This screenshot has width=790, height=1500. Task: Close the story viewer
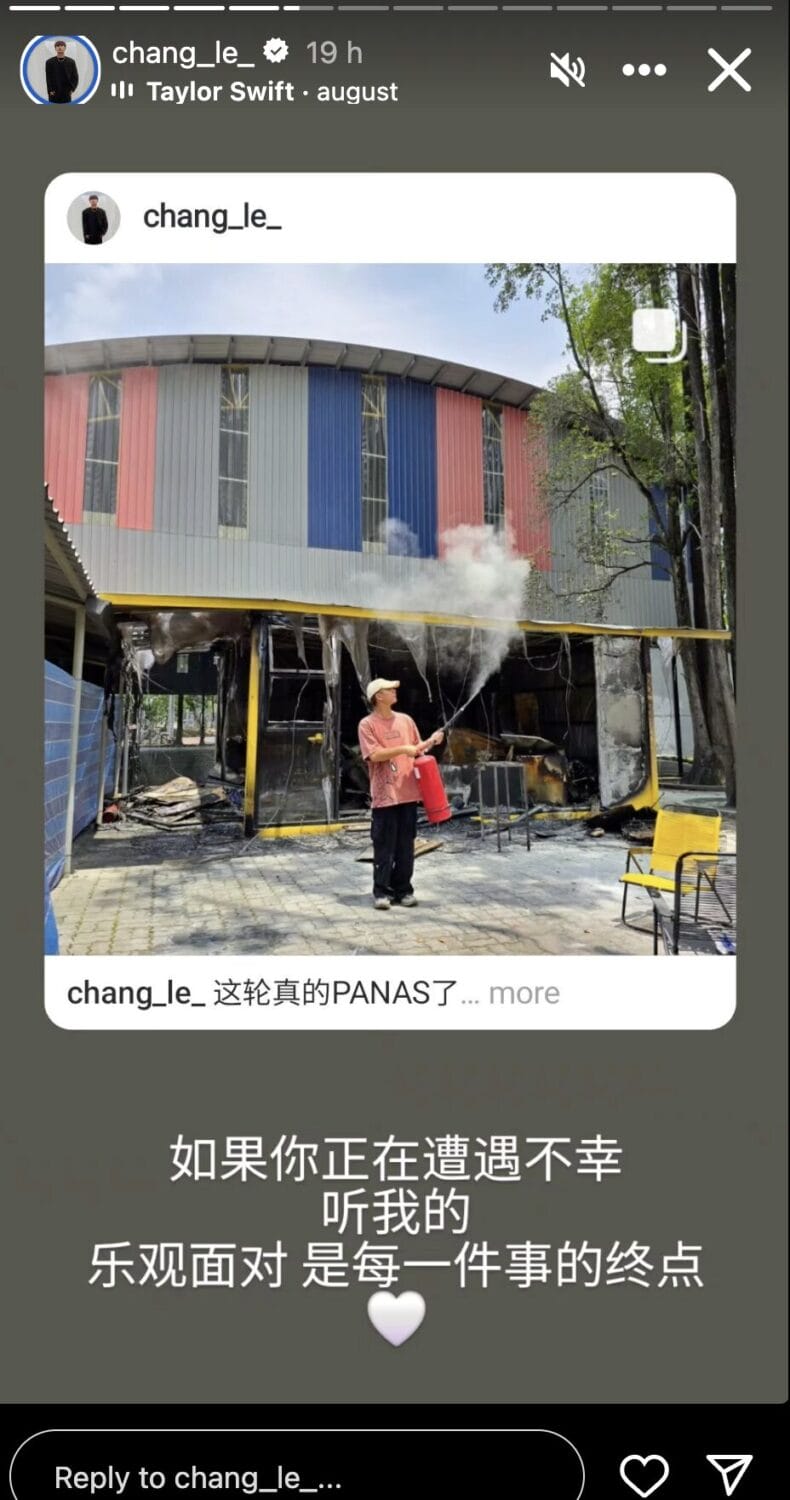click(729, 70)
